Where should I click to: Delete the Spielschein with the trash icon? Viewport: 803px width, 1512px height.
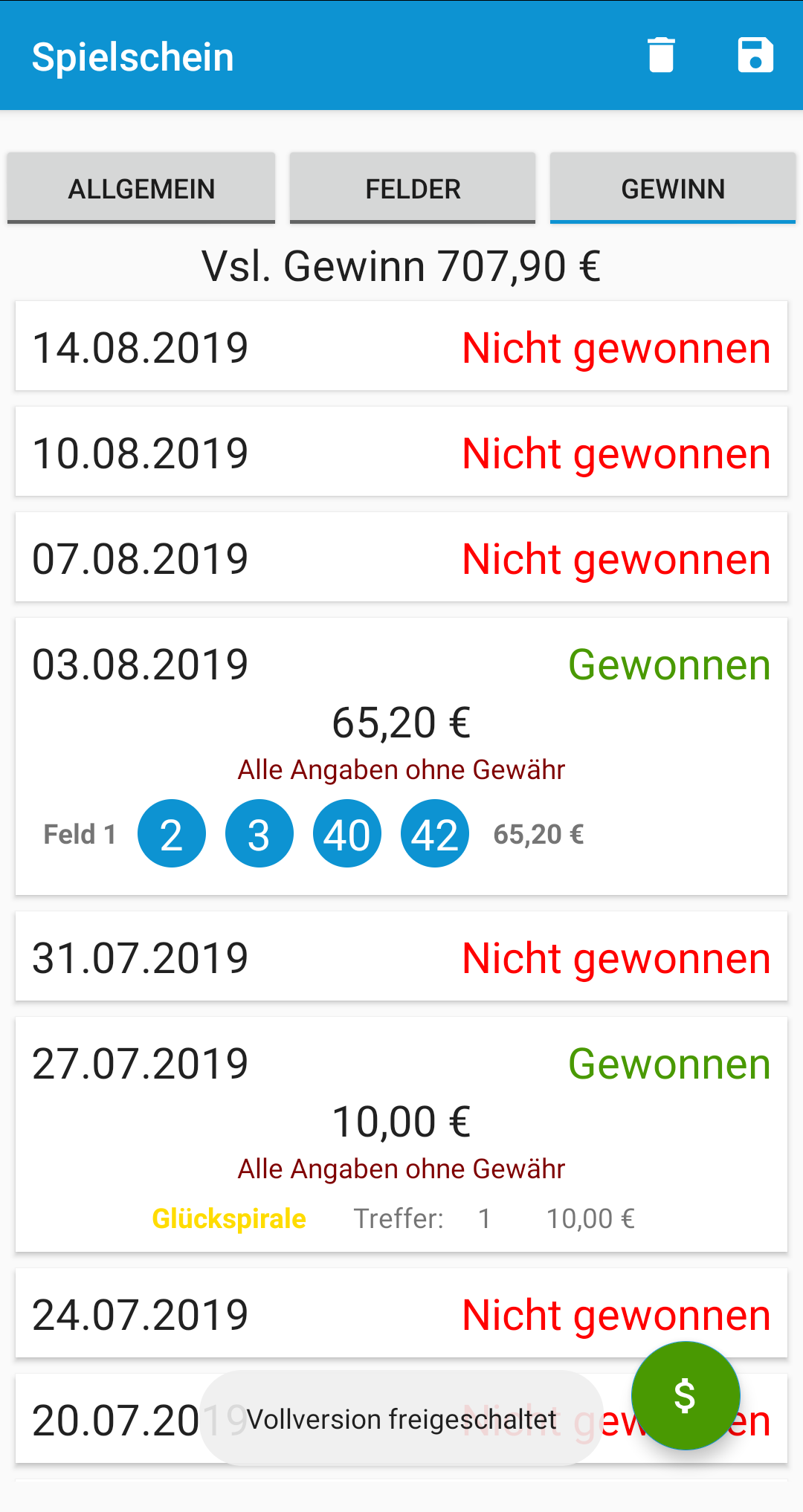[x=661, y=56]
